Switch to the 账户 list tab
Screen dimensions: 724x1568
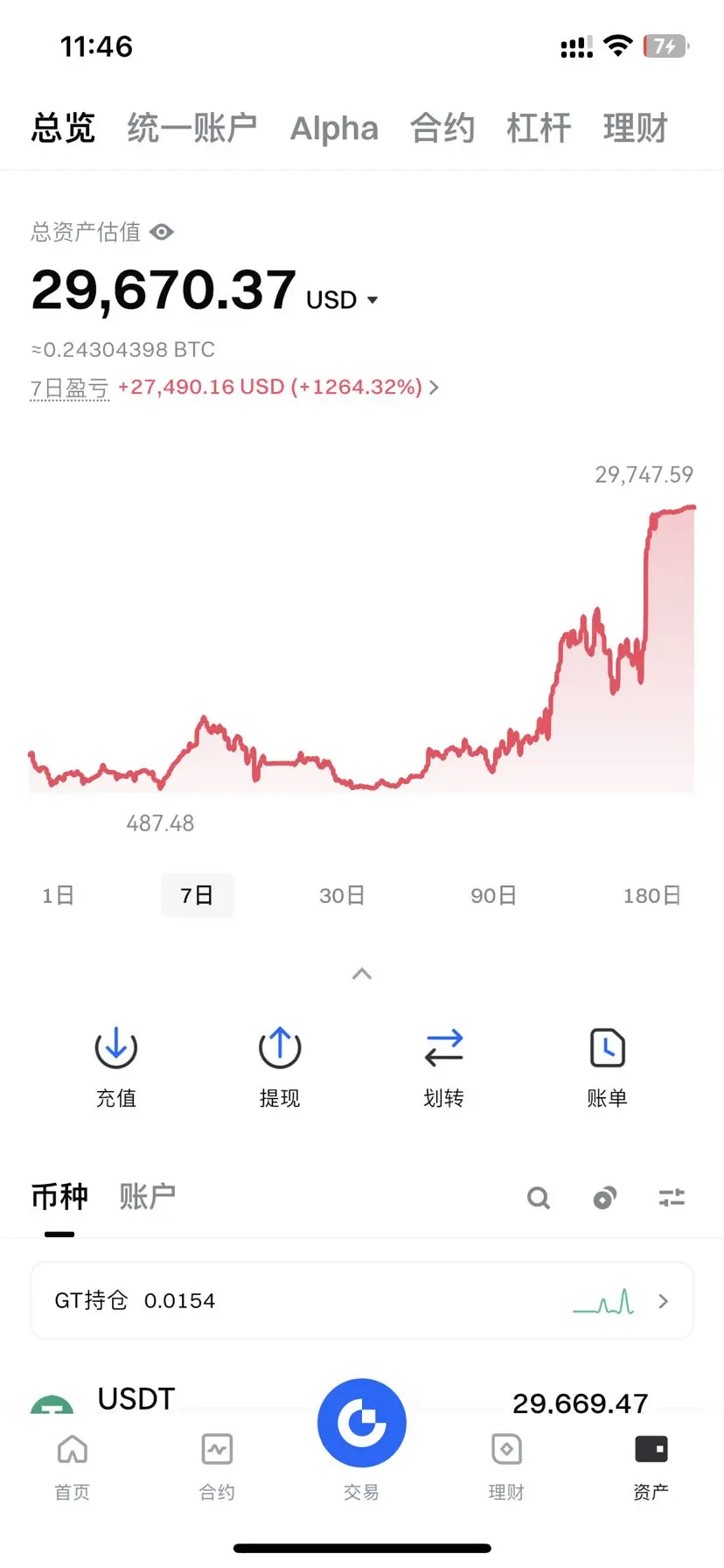tap(147, 1196)
